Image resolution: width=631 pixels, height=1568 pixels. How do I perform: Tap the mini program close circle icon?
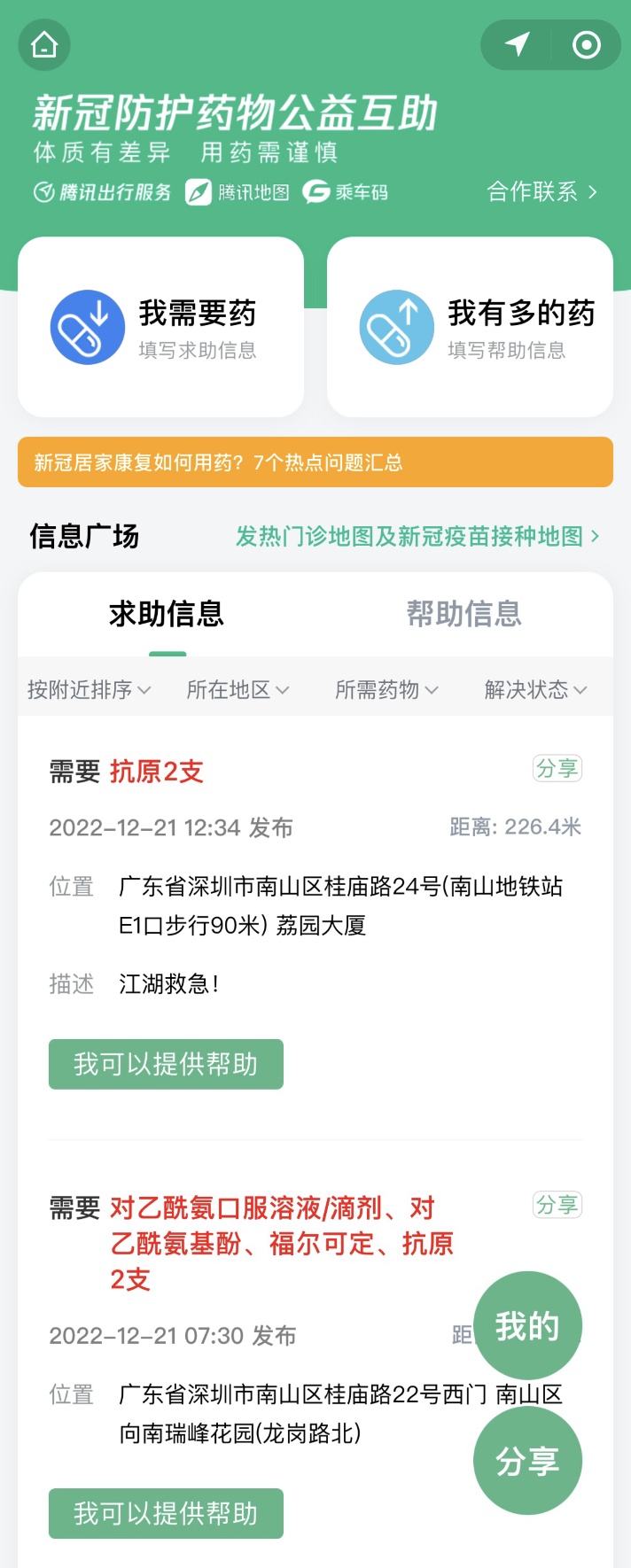click(x=586, y=44)
